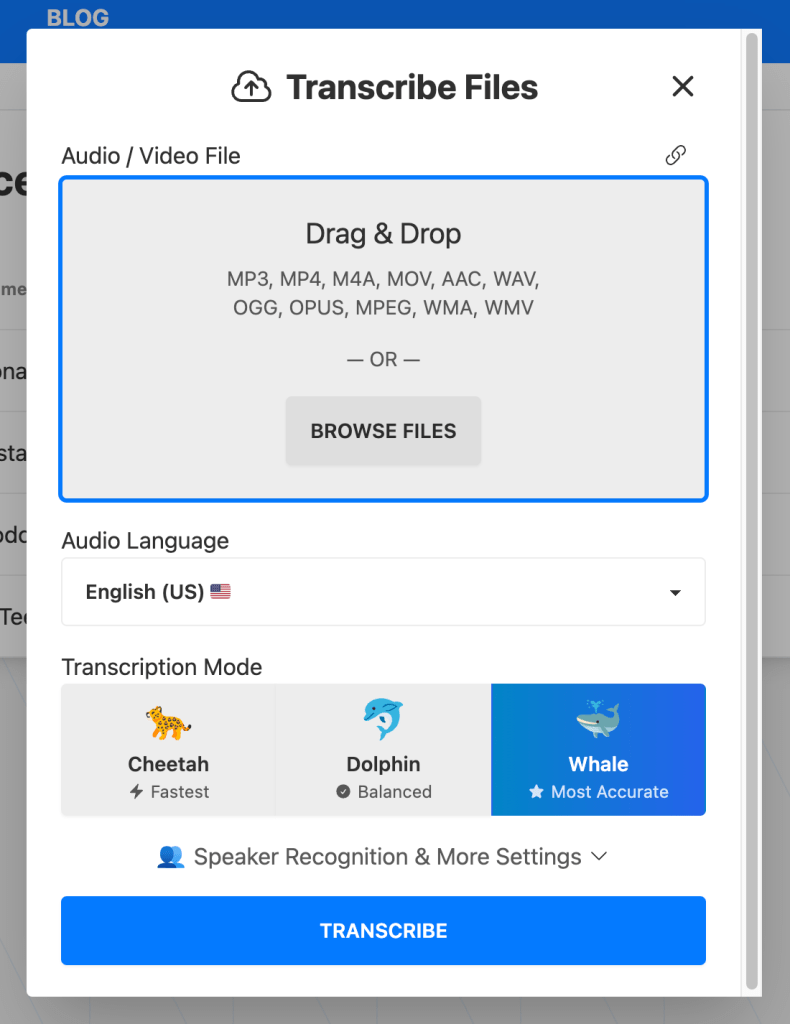
Task: Select Cheetah fastest transcription mode
Action: tap(168, 750)
